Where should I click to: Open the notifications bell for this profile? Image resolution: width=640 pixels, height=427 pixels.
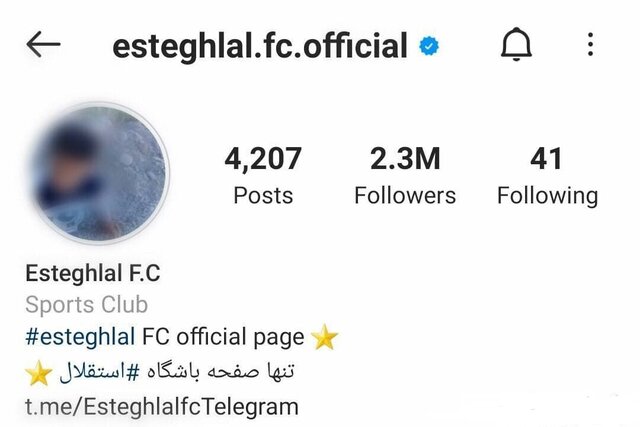pos(516,44)
